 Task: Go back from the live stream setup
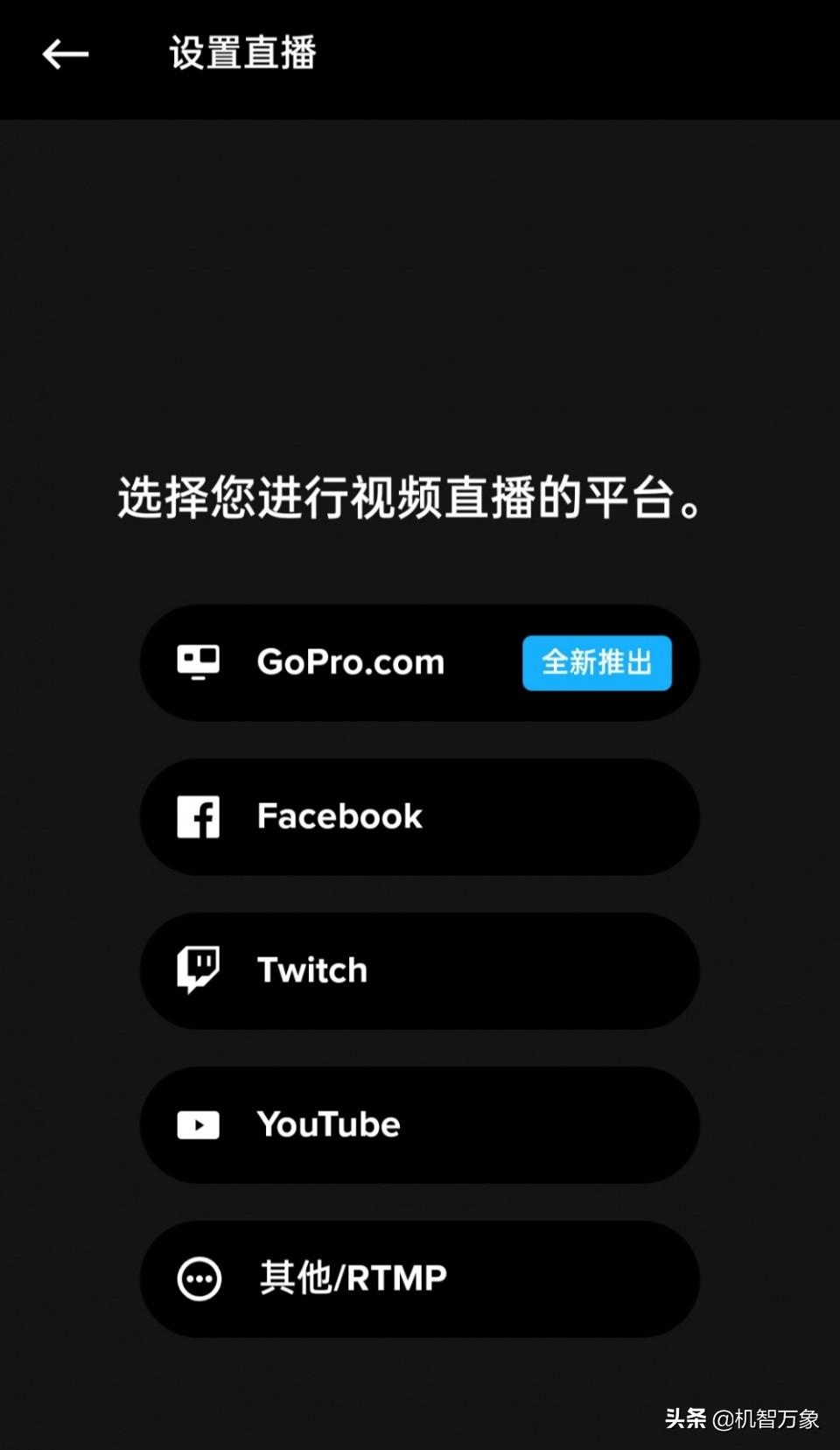(x=66, y=54)
